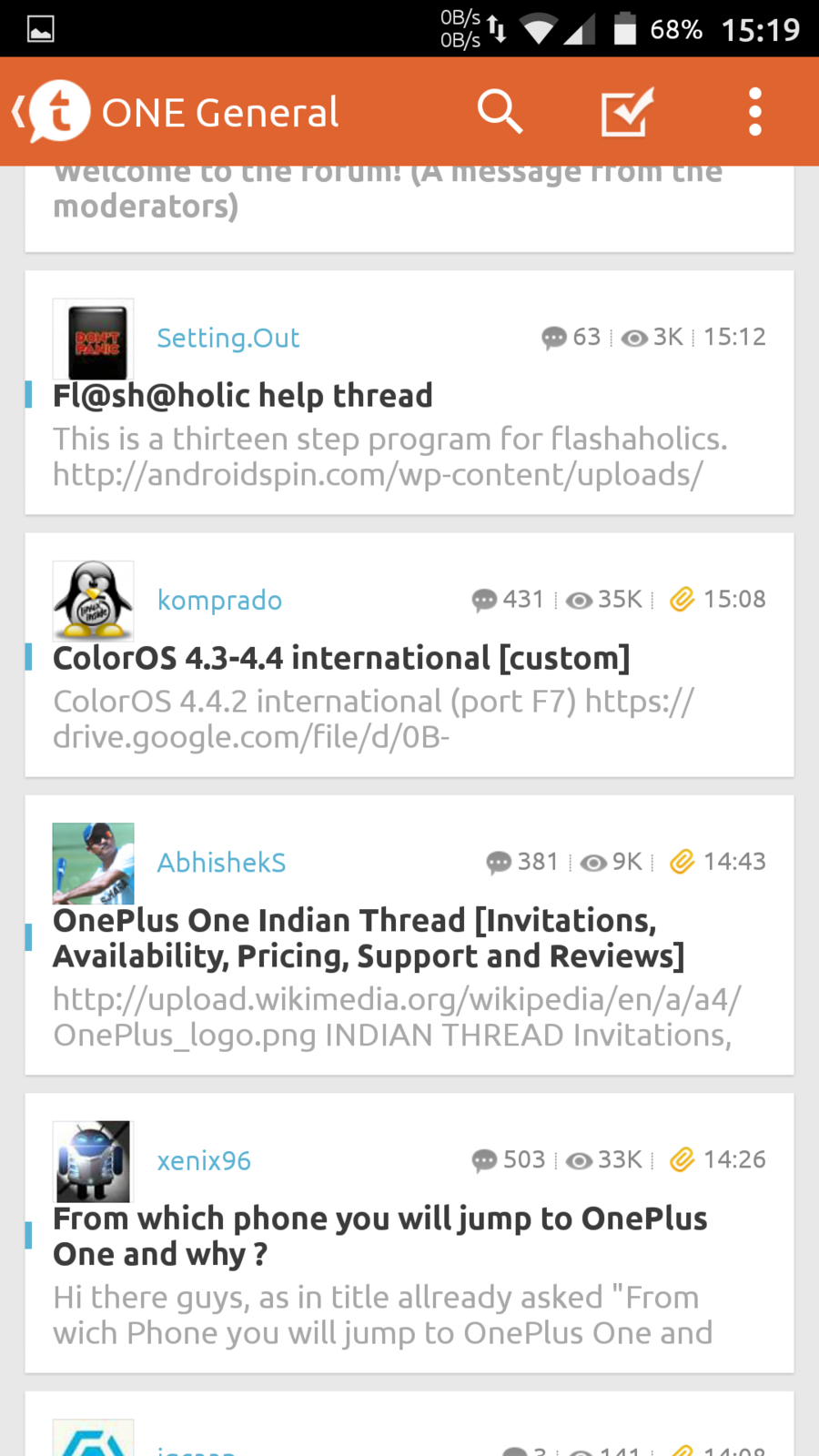This screenshot has height=1456, width=819.
Task: Open Fl@sh@holic help thread
Action: coord(242,396)
